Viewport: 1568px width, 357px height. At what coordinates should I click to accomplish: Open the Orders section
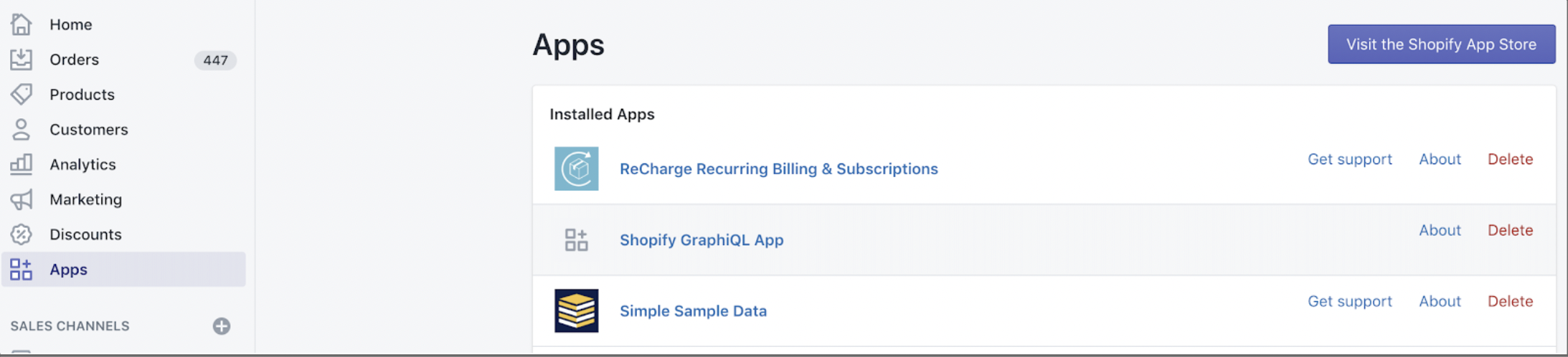tap(74, 59)
